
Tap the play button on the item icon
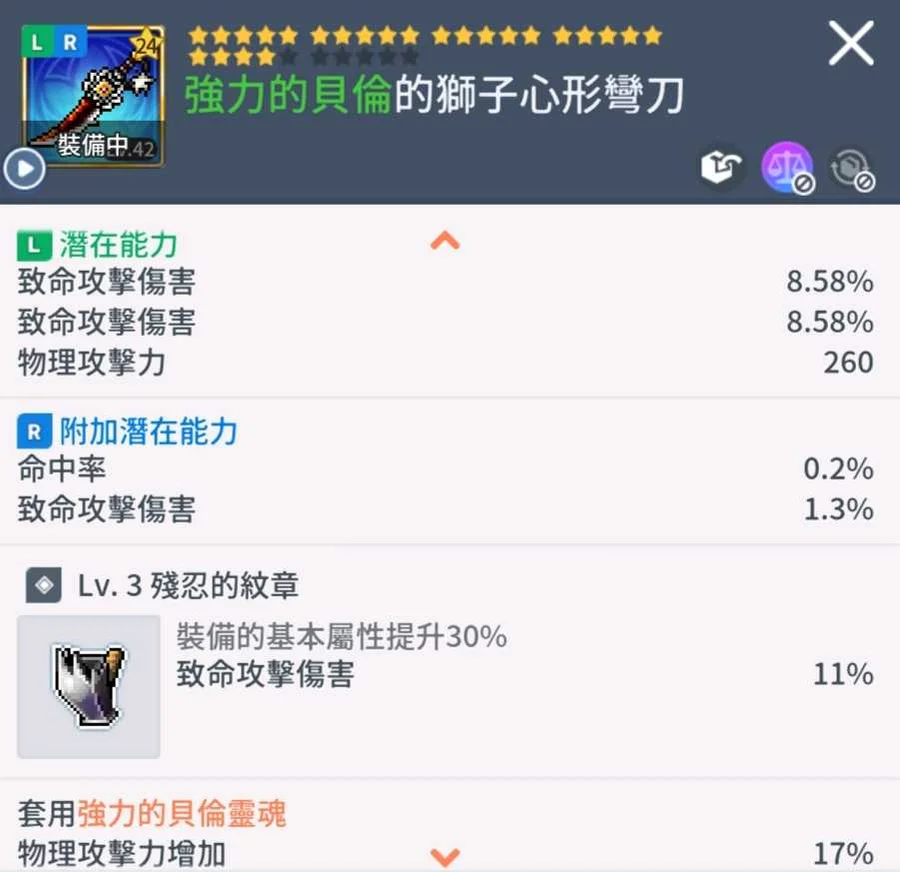pos(24,170)
